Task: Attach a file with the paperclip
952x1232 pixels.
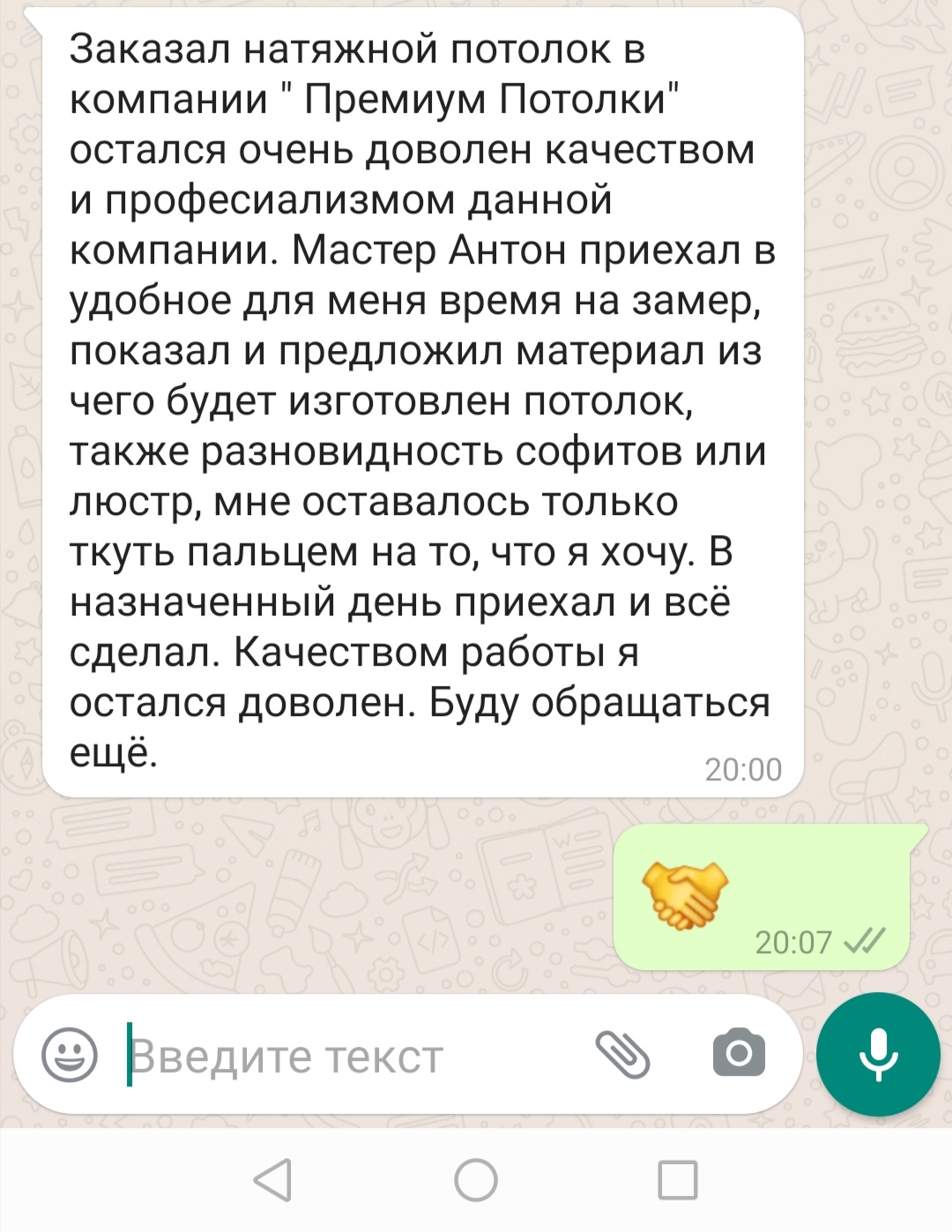Action: tap(622, 1054)
